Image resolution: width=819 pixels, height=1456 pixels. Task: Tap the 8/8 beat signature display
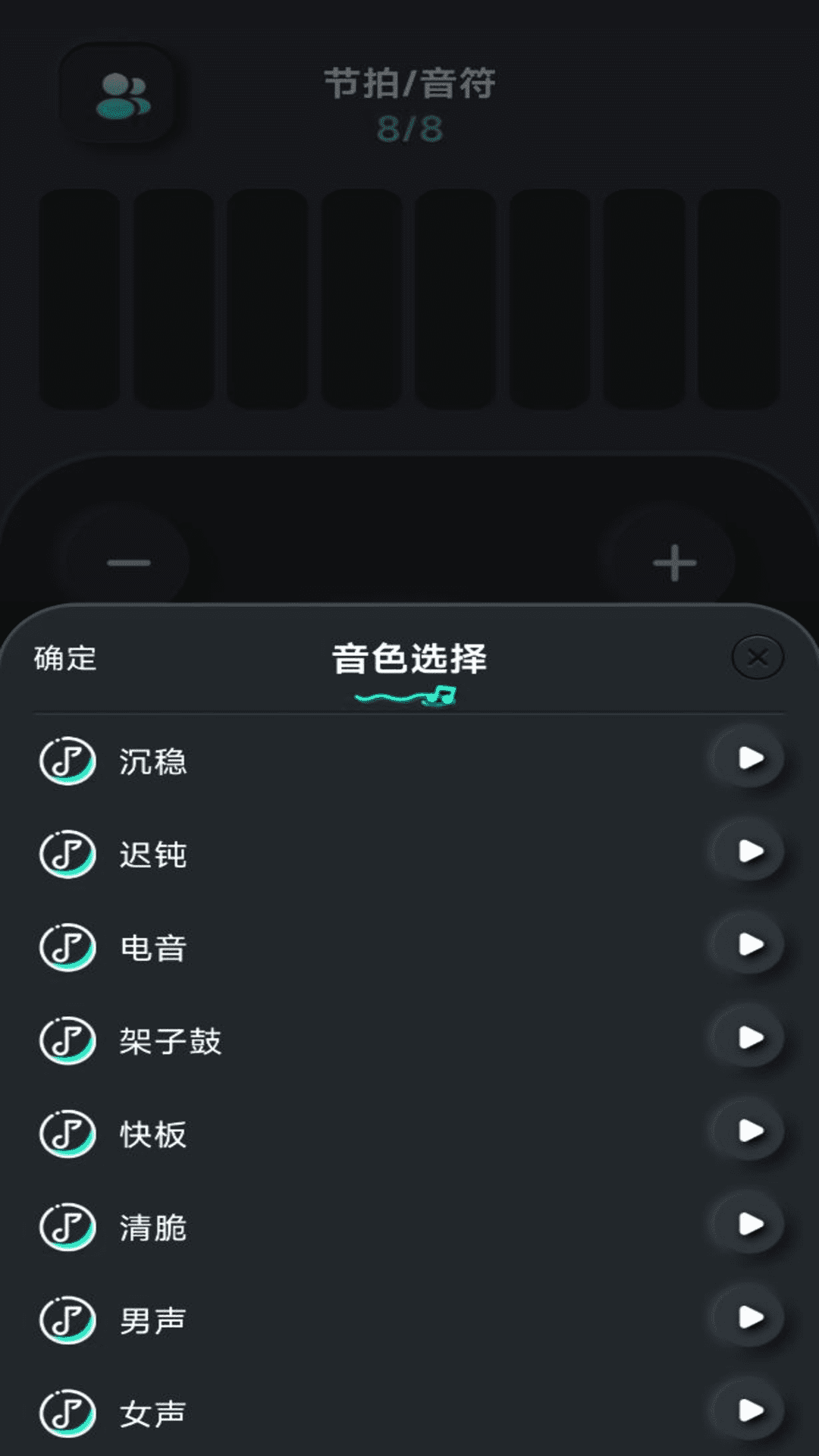pos(409,129)
